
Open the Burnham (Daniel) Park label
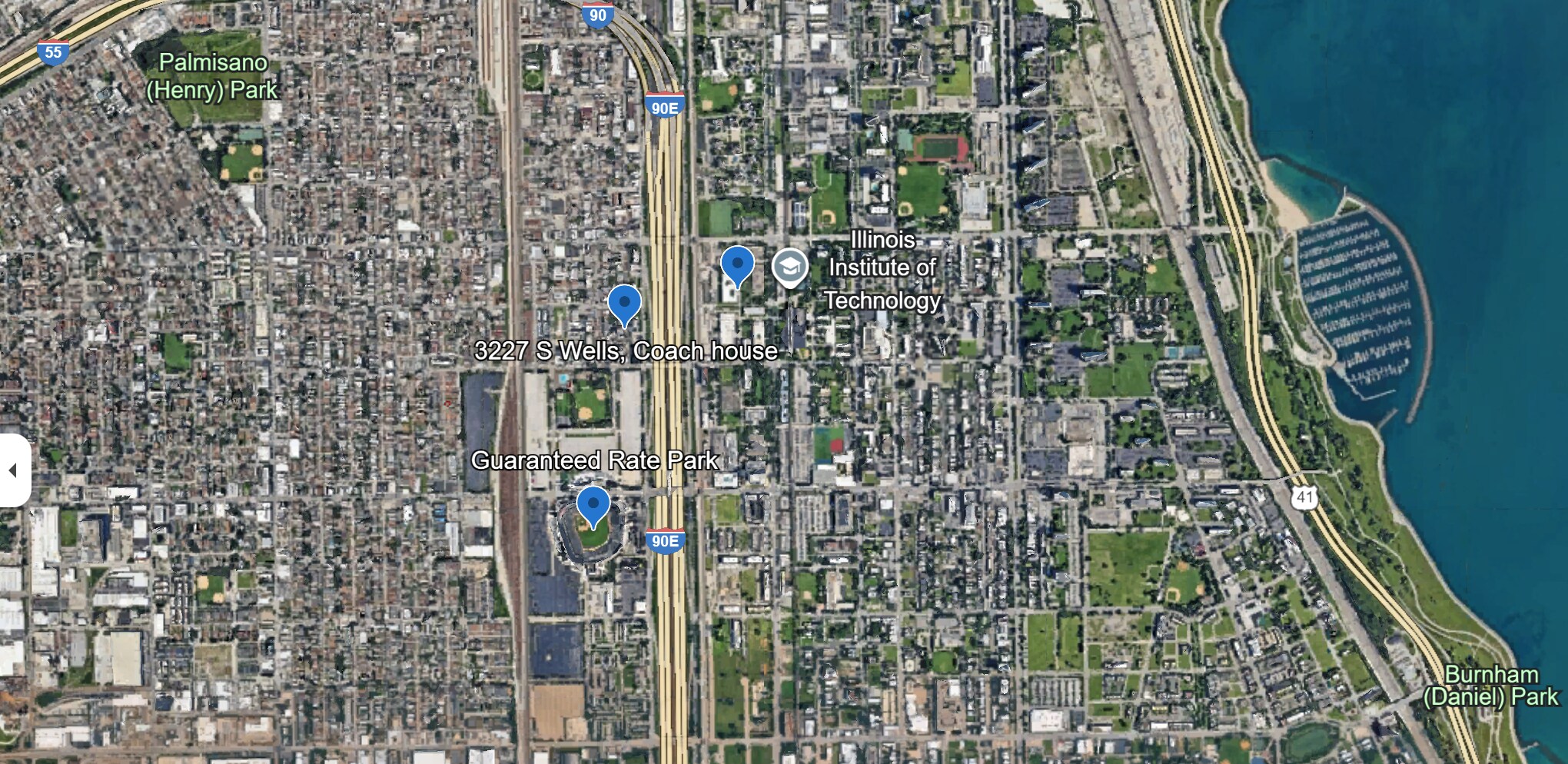pyautogui.click(x=1490, y=686)
